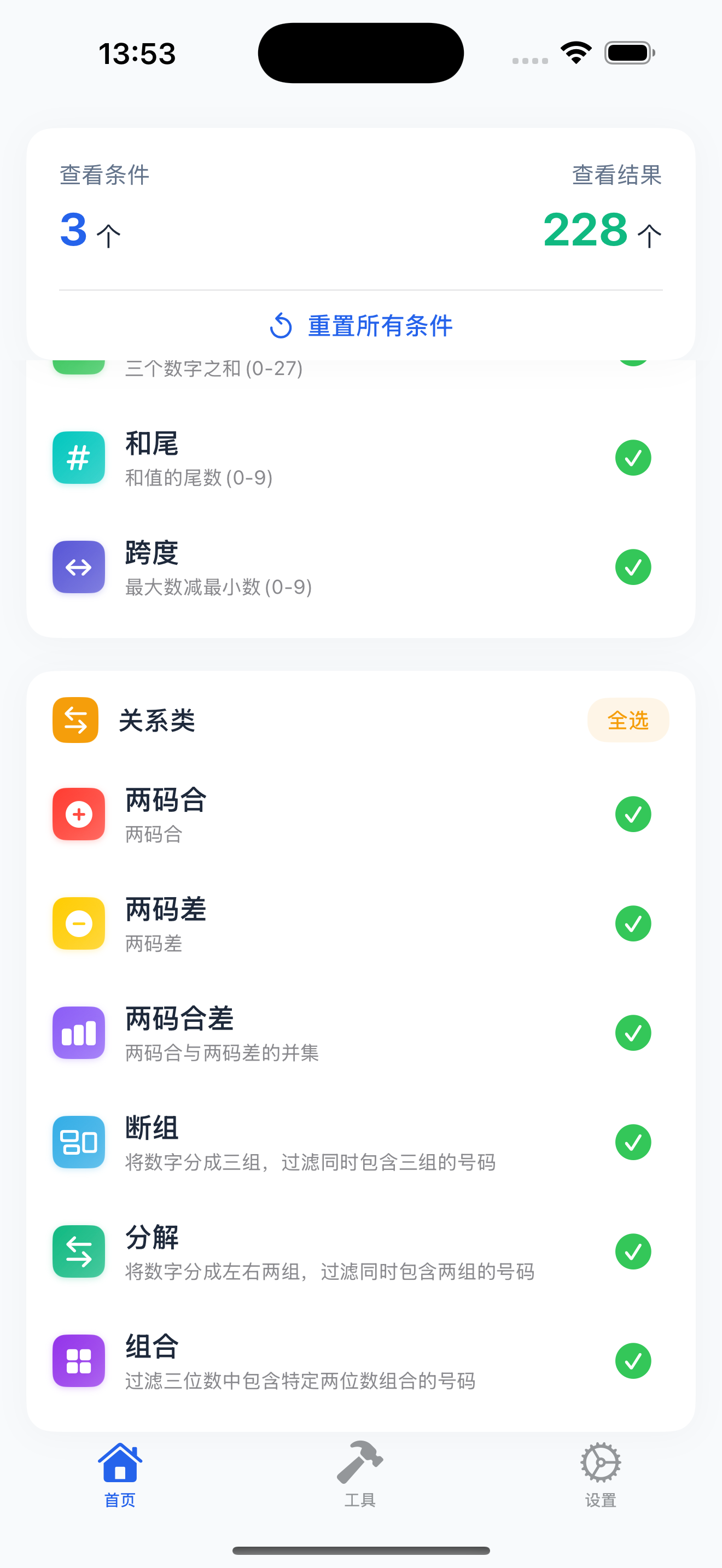Select the 分解 arrows icon
The height and width of the screenshot is (1568, 722).
79,1252
